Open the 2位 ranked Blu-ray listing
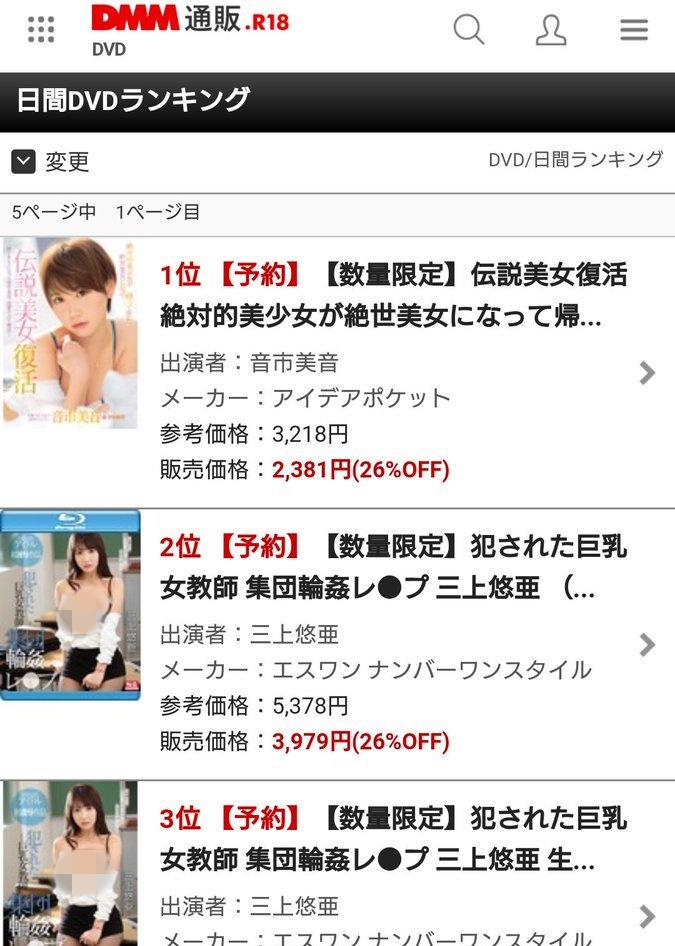This screenshot has height=946, width=675. (393, 644)
